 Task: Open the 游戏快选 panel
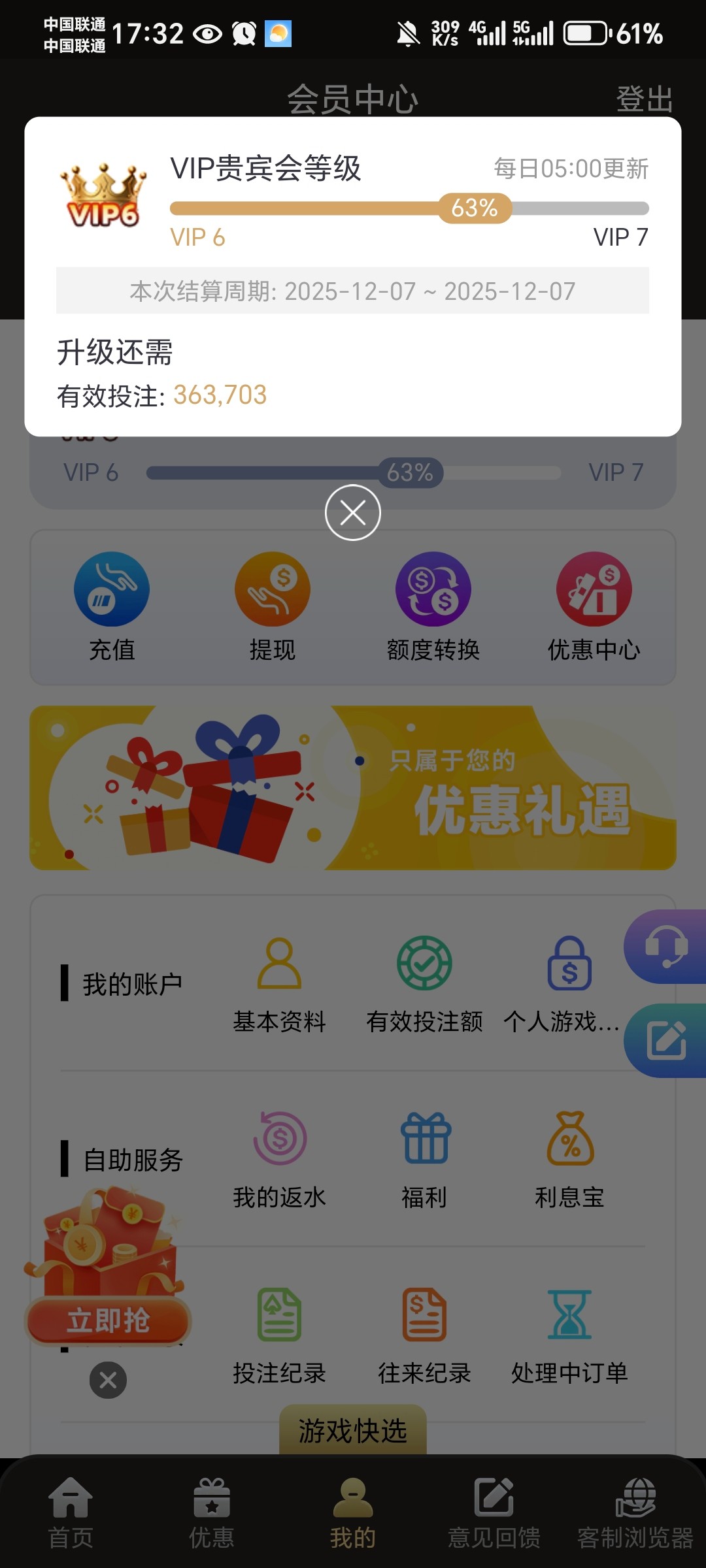[x=353, y=1430]
